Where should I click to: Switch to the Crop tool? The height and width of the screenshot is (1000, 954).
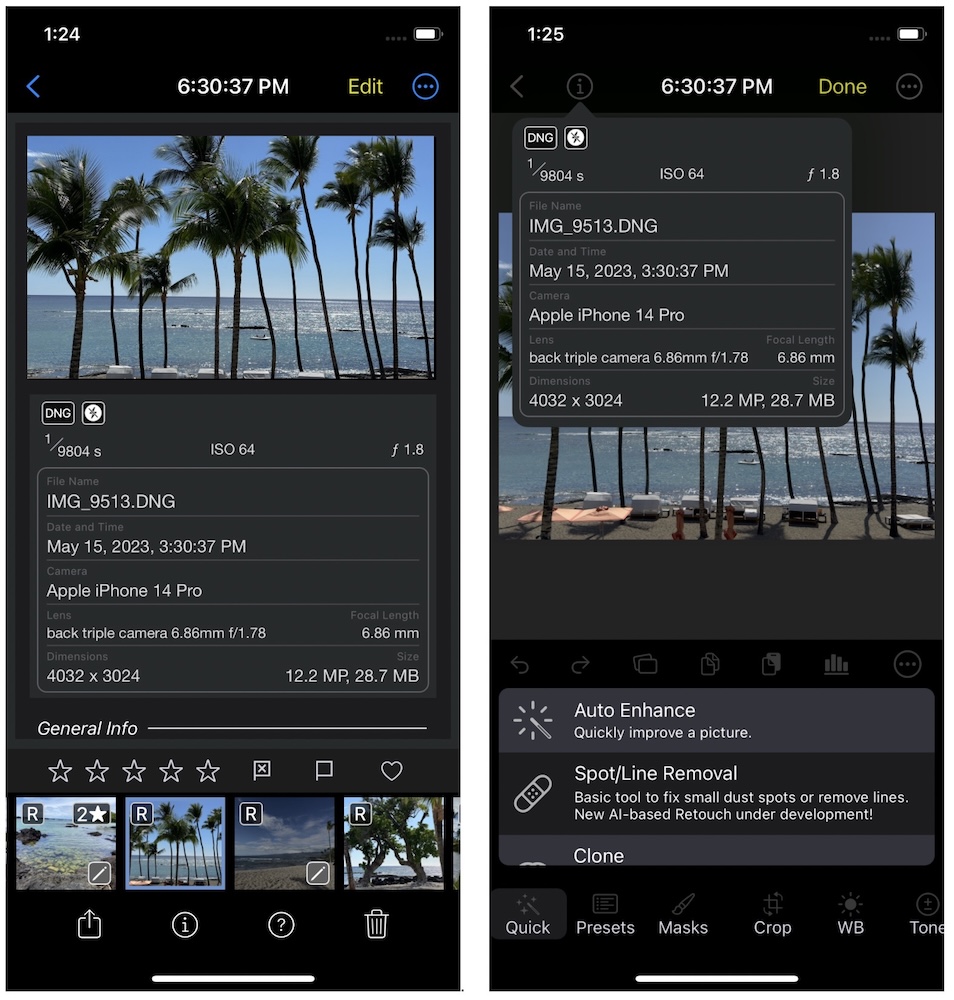pyautogui.click(x=772, y=915)
